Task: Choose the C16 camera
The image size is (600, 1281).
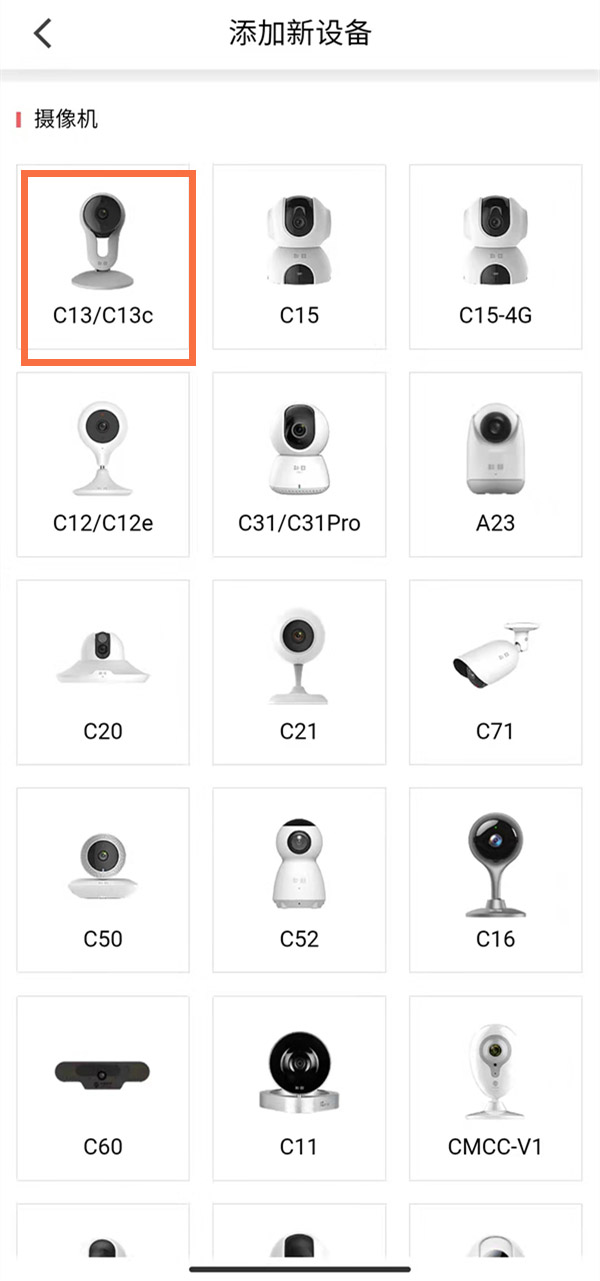Action: click(x=495, y=881)
